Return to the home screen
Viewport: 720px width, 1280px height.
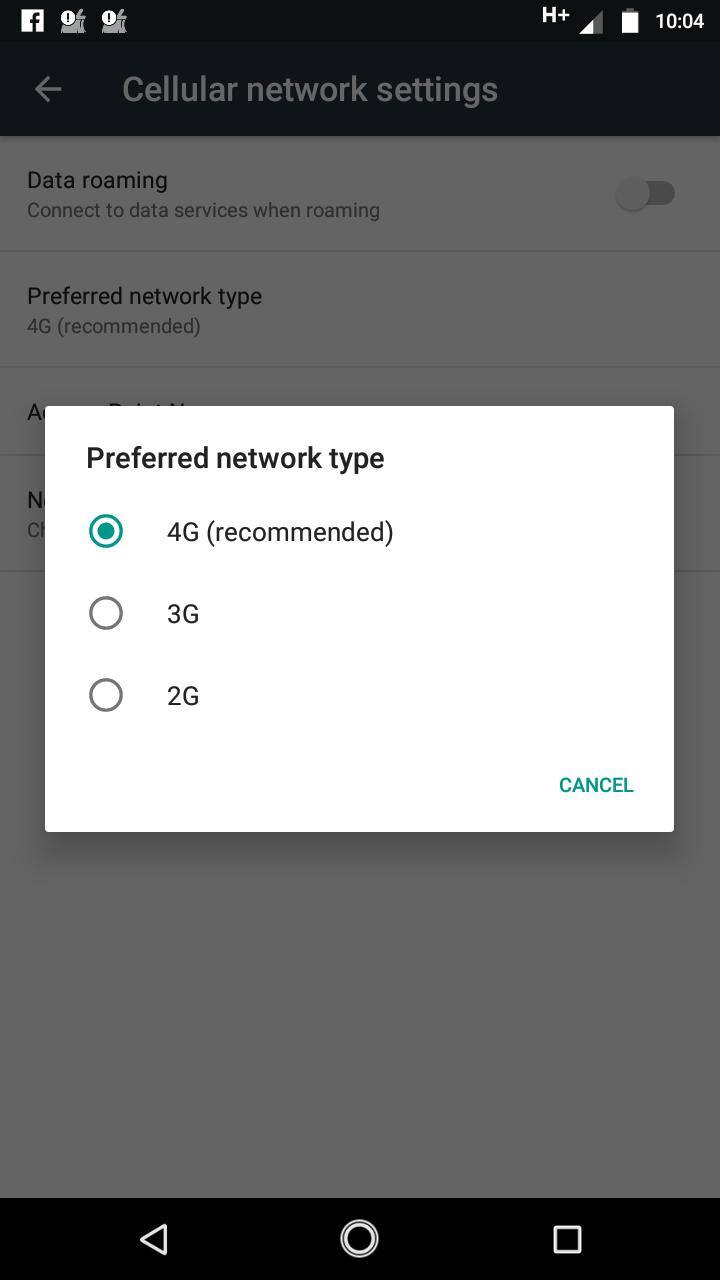point(360,1239)
